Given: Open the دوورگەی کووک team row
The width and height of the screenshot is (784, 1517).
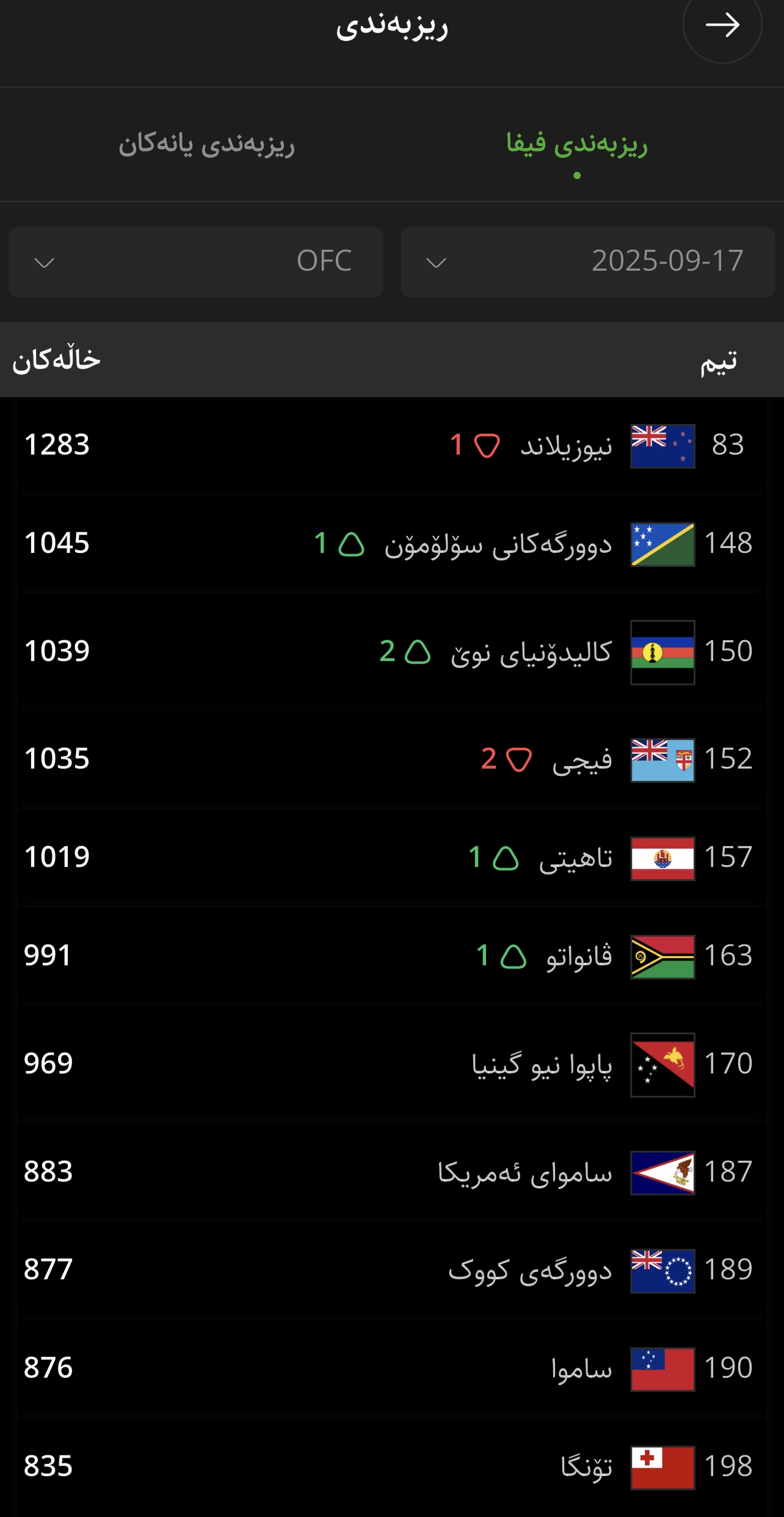Looking at the screenshot, I should pos(392,1271).
